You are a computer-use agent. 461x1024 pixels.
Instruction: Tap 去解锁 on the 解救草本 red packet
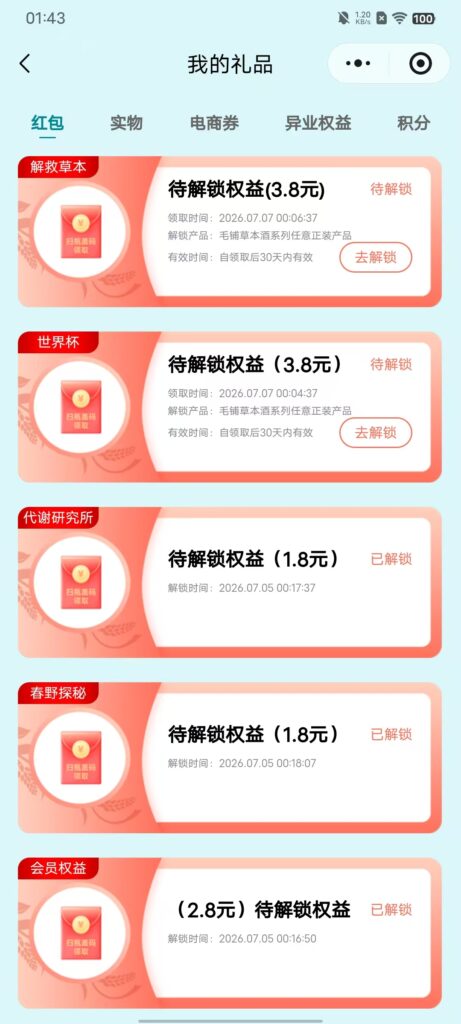375,257
